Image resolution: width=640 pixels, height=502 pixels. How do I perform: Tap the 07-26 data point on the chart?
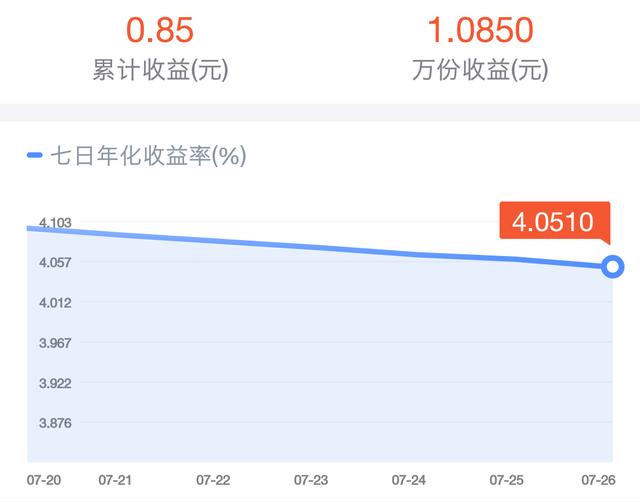(x=613, y=266)
